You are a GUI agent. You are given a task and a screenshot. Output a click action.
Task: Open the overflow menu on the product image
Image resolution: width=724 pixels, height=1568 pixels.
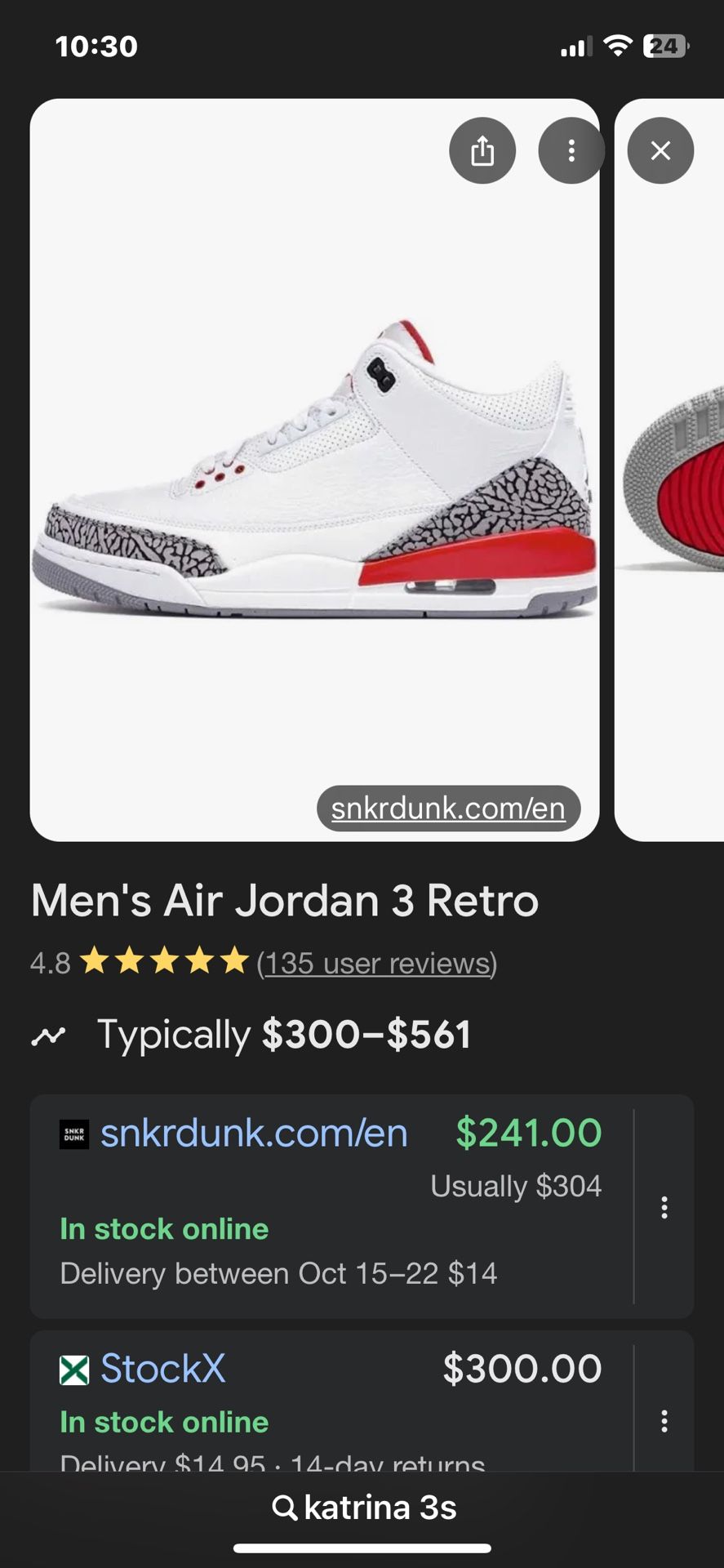(571, 151)
